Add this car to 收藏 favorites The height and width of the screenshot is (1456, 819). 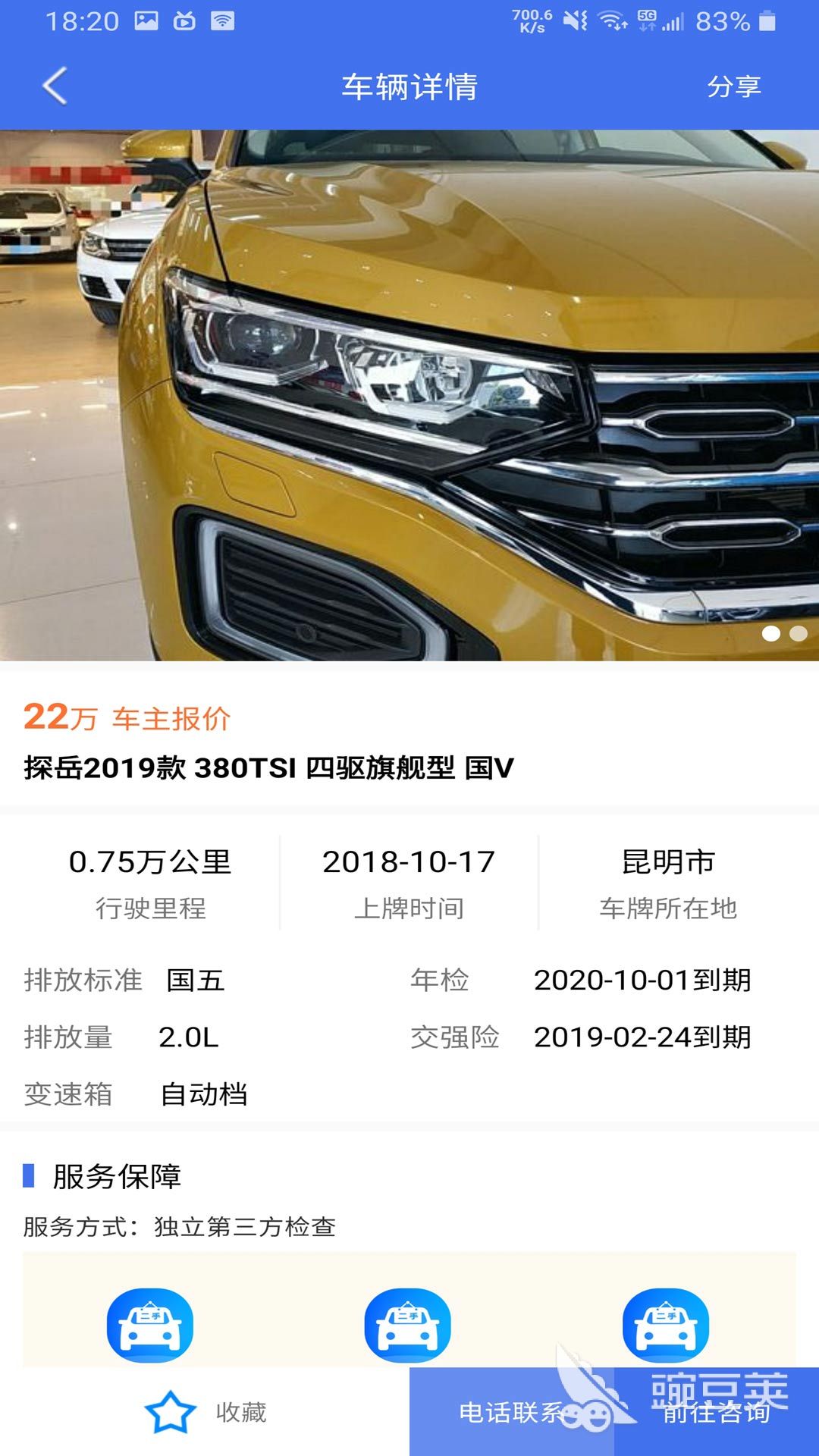click(x=205, y=1412)
